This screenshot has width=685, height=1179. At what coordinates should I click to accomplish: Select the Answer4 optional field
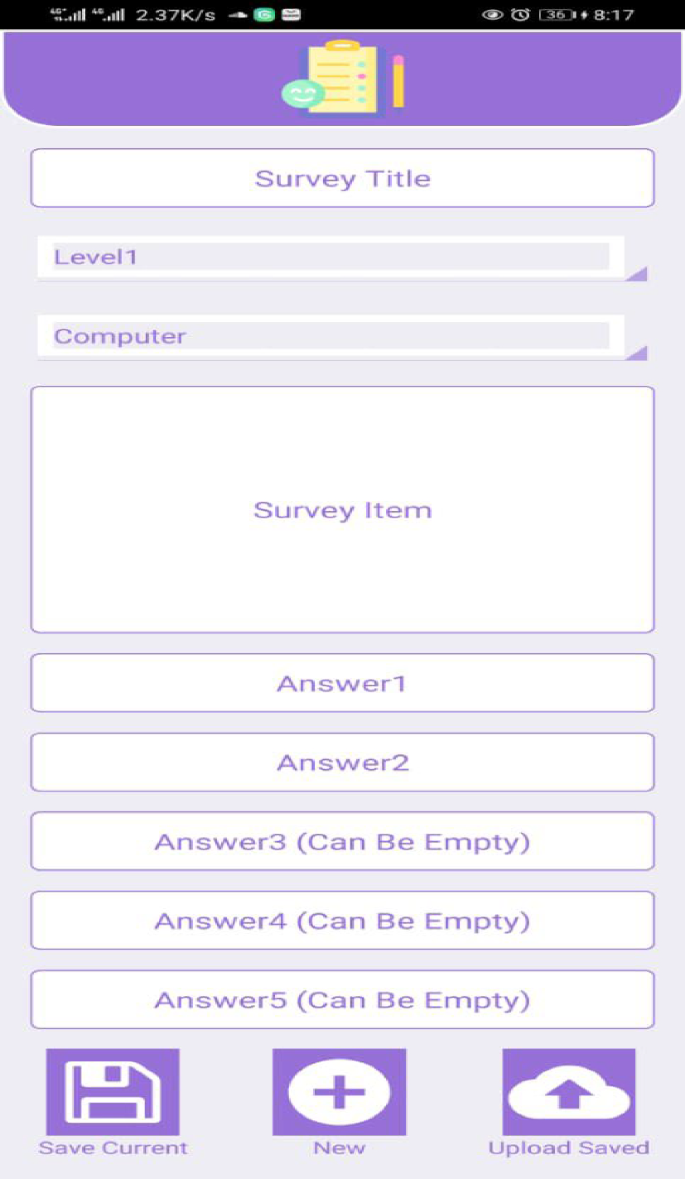(x=342, y=921)
